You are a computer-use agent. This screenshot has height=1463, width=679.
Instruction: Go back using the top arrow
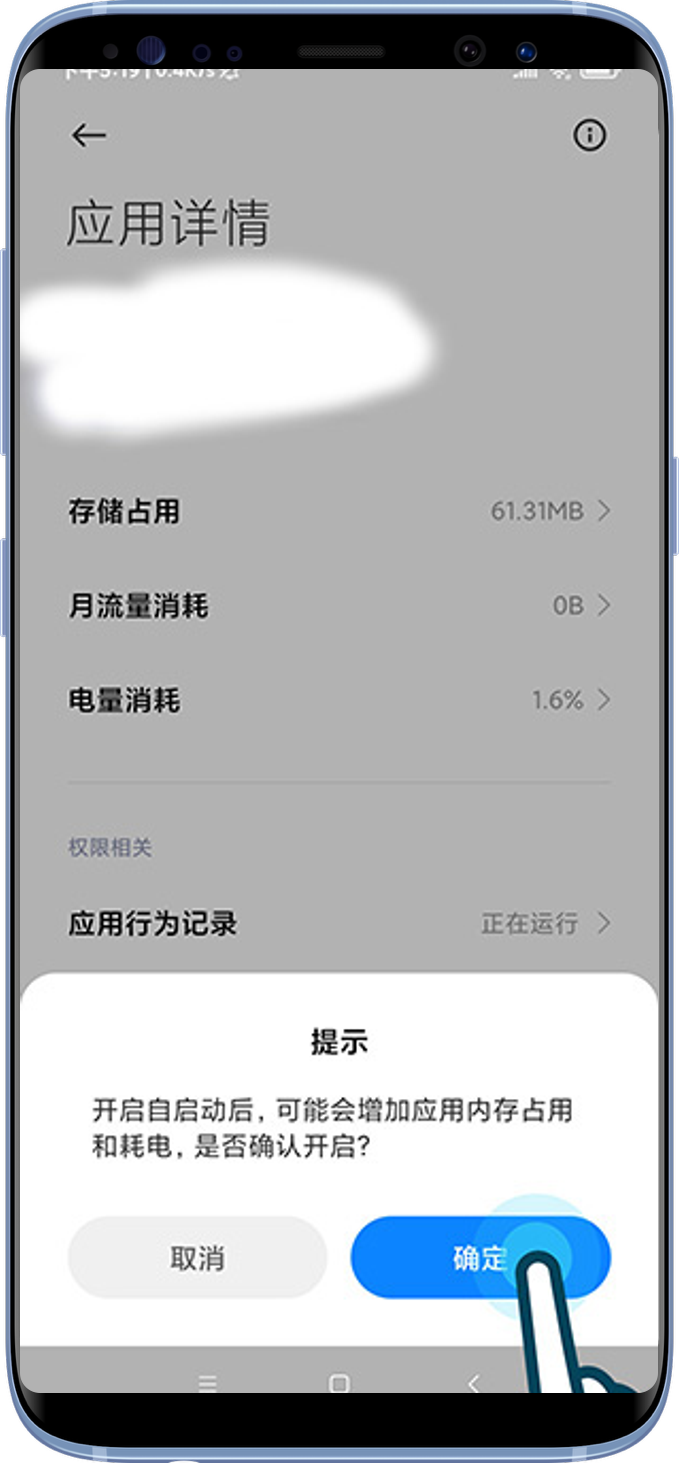[x=89, y=136]
